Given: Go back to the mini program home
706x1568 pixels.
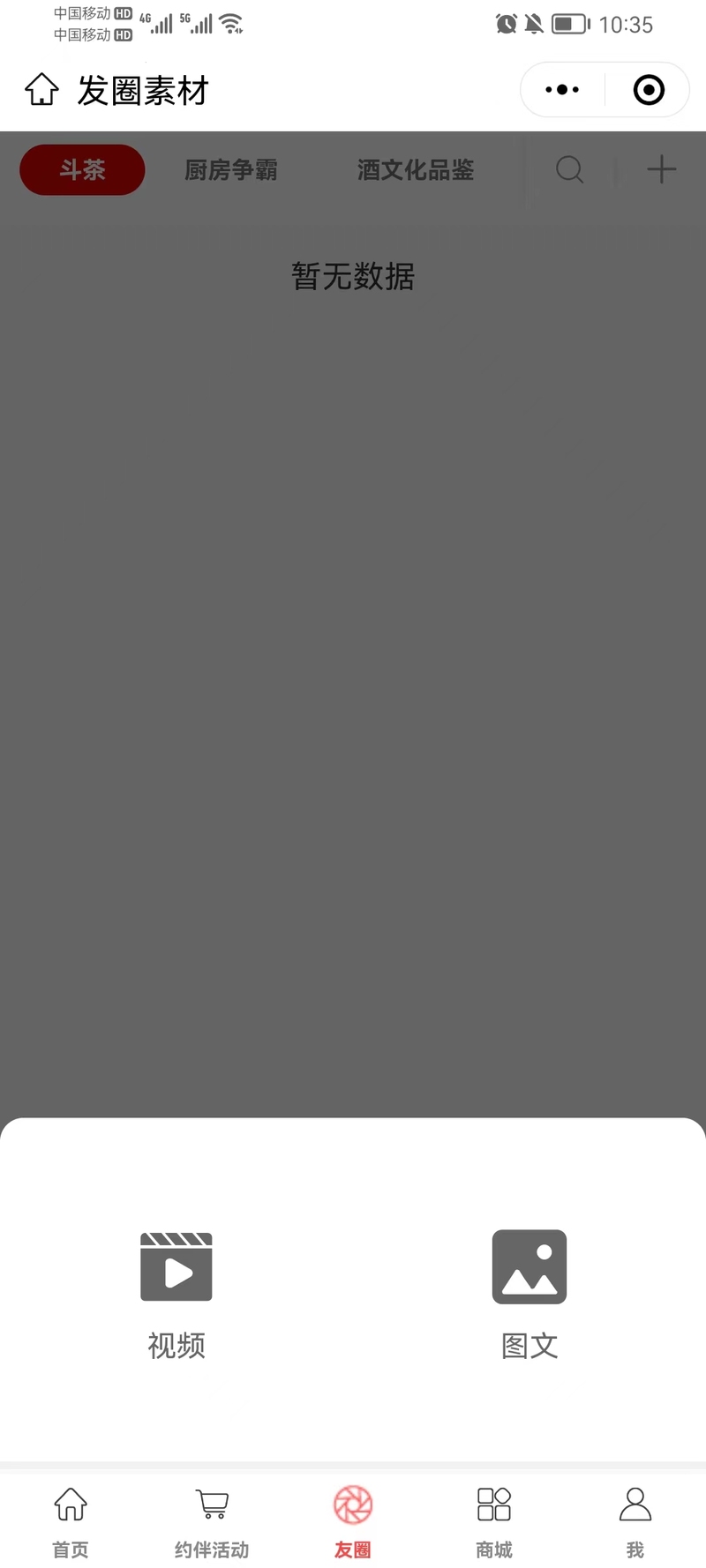Looking at the screenshot, I should click(x=41, y=90).
